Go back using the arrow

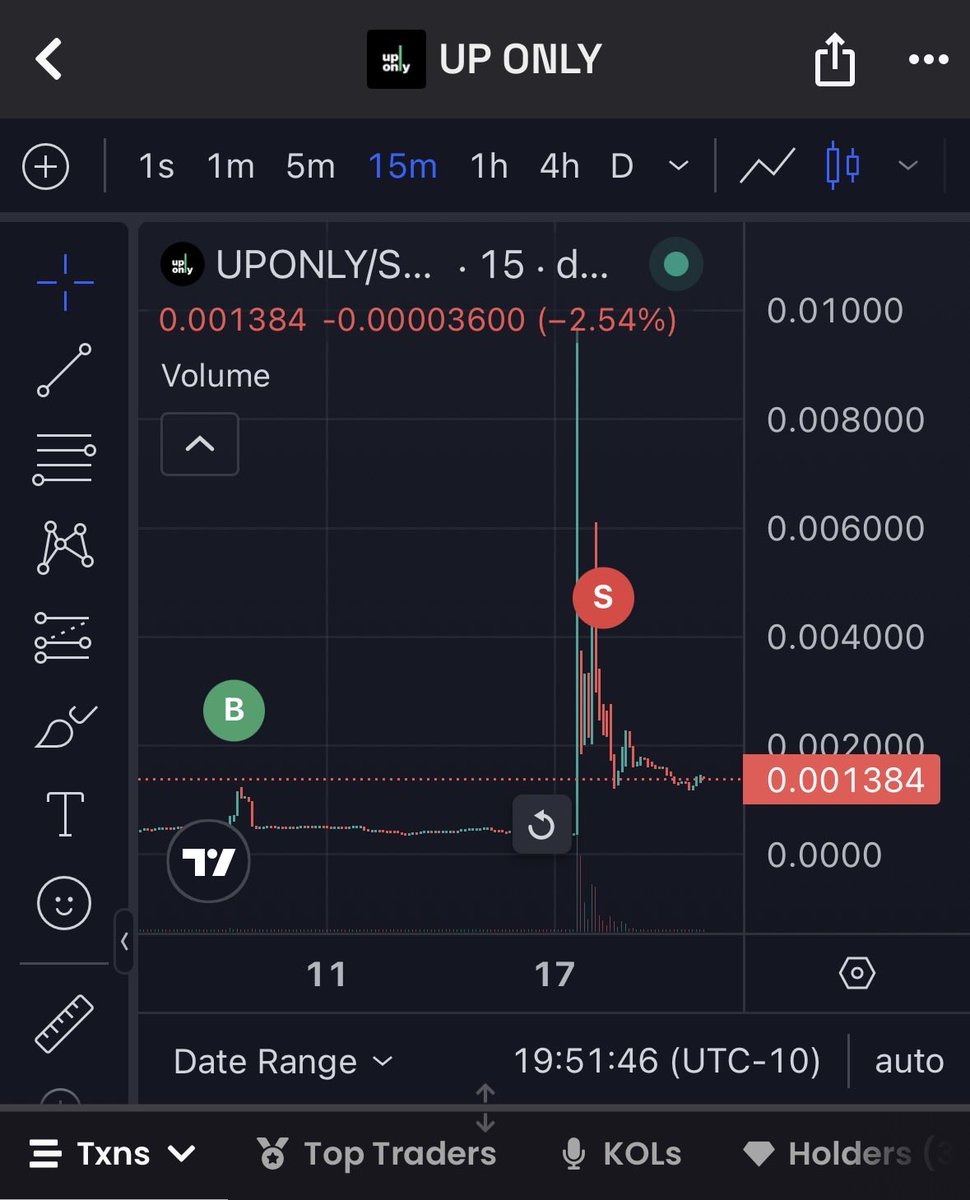click(49, 60)
